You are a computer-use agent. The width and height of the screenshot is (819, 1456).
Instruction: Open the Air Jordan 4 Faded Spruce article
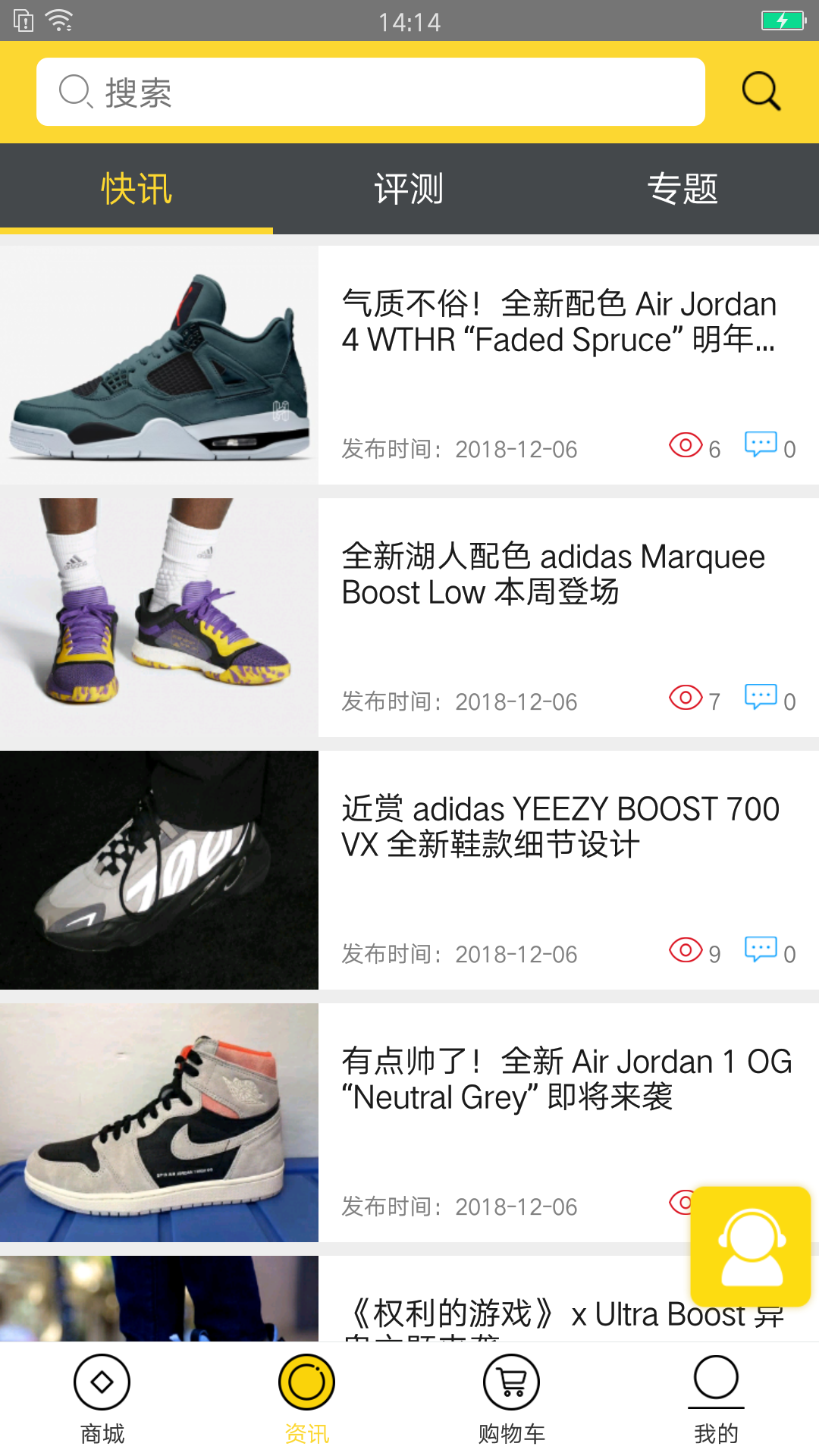[559, 321]
